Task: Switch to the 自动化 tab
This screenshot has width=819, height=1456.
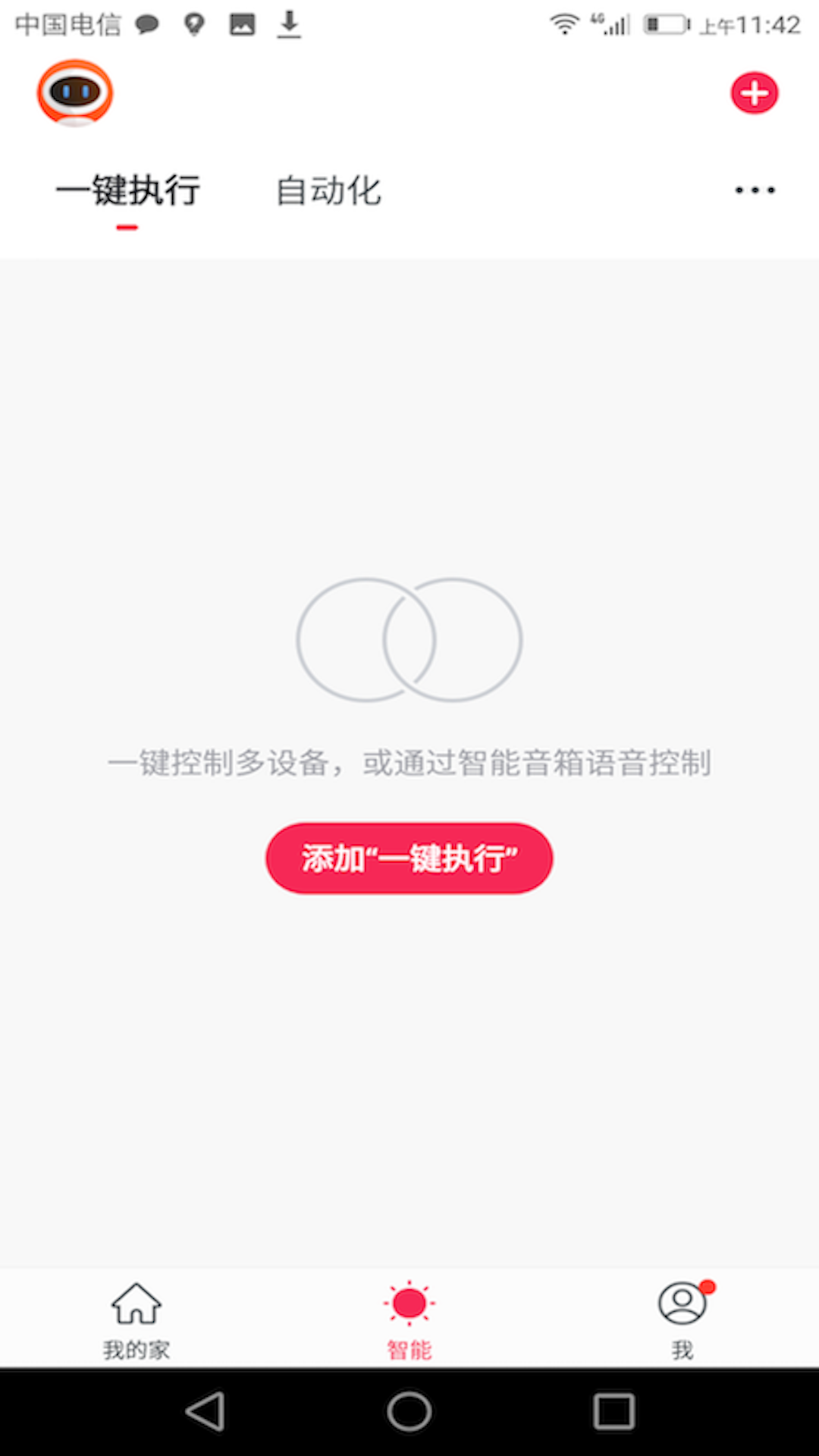Action: pos(328,190)
